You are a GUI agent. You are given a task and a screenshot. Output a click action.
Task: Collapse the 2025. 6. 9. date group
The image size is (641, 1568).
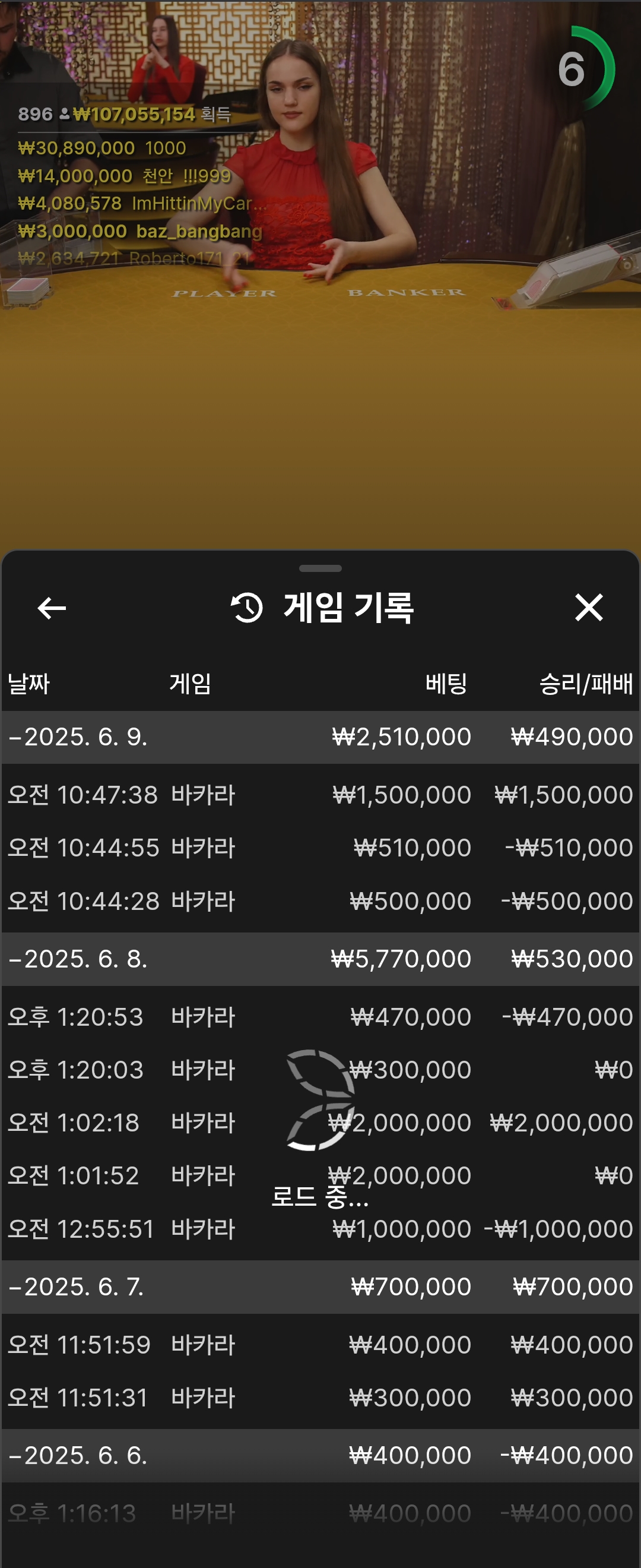coord(78,736)
